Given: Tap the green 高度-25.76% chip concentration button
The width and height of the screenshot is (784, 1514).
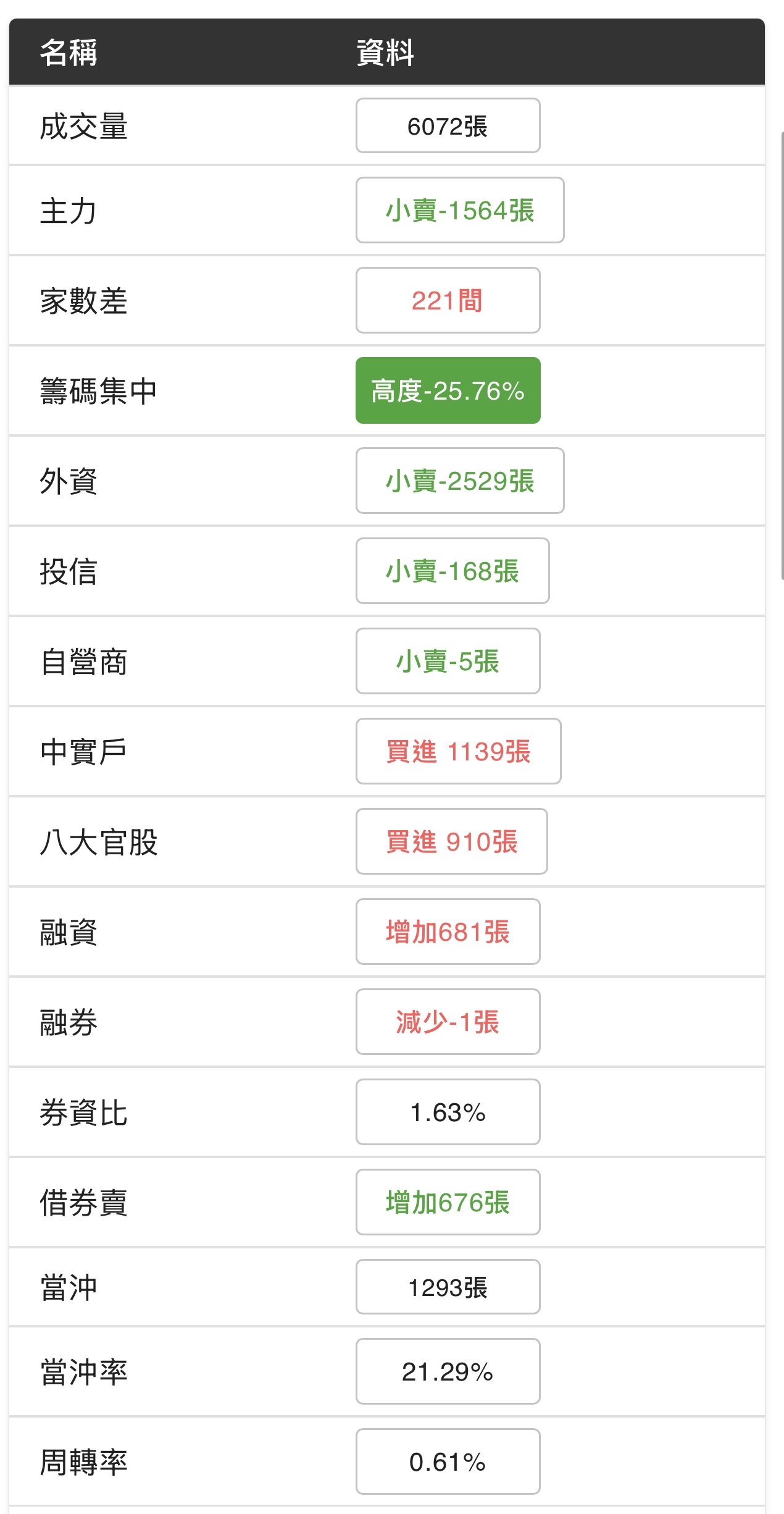Looking at the screenshot, I should (x=448, y=390).
